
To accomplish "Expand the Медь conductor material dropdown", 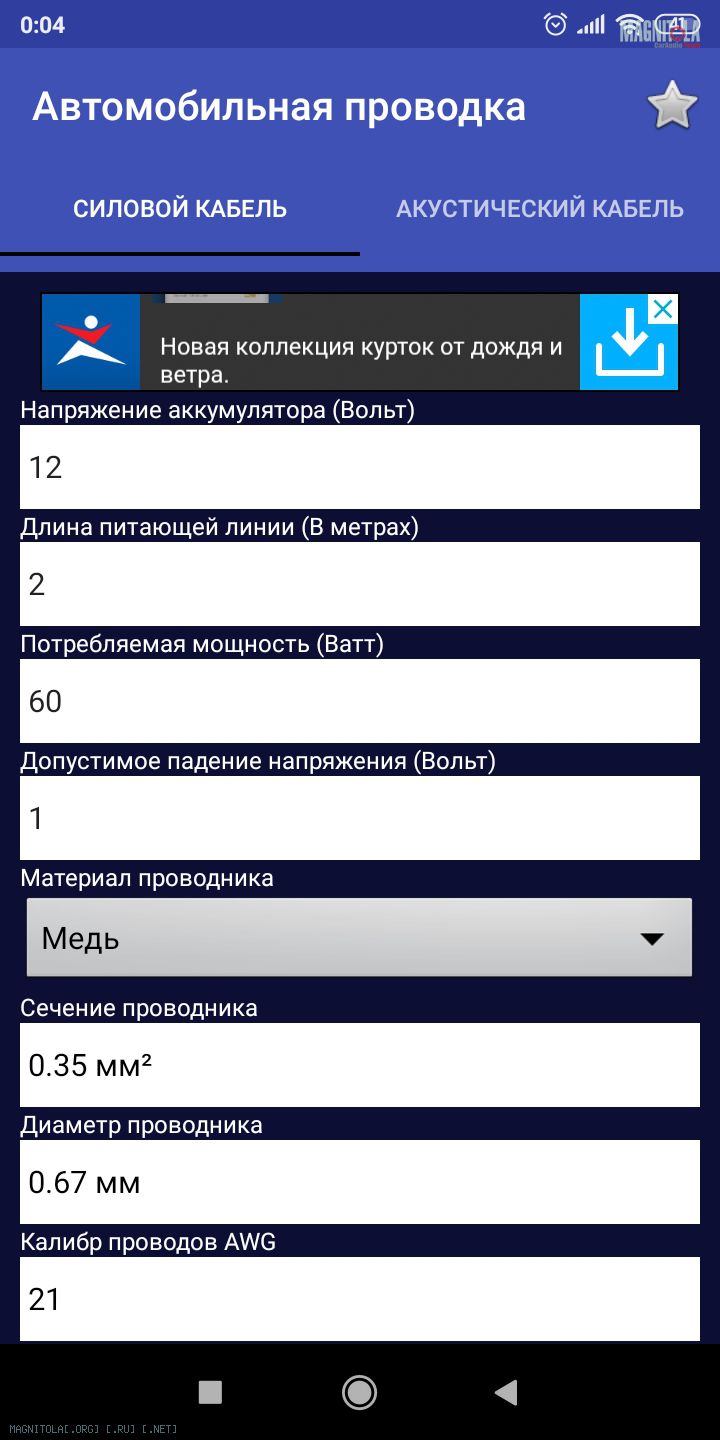I will tap(359, 937).
